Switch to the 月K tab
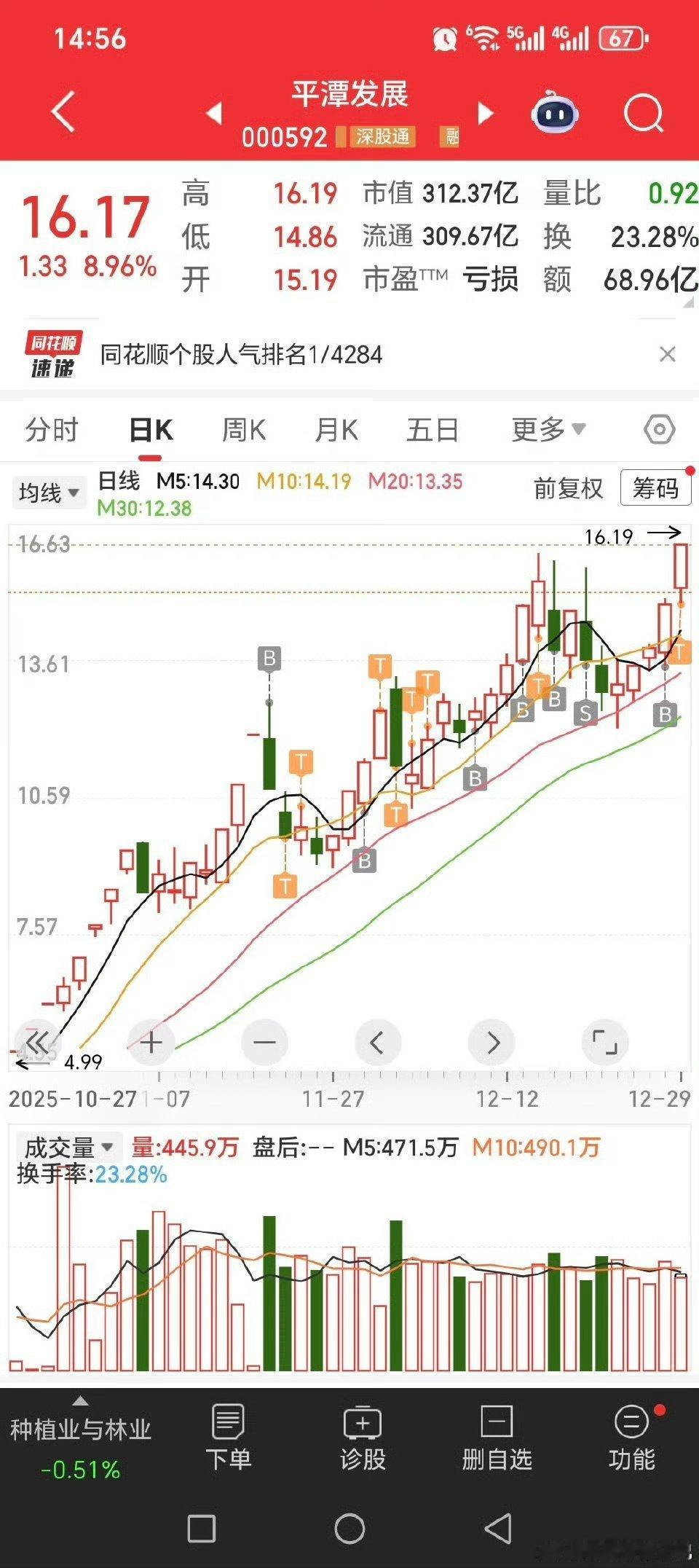699x1568 pixels. click(x=336, y=430)
